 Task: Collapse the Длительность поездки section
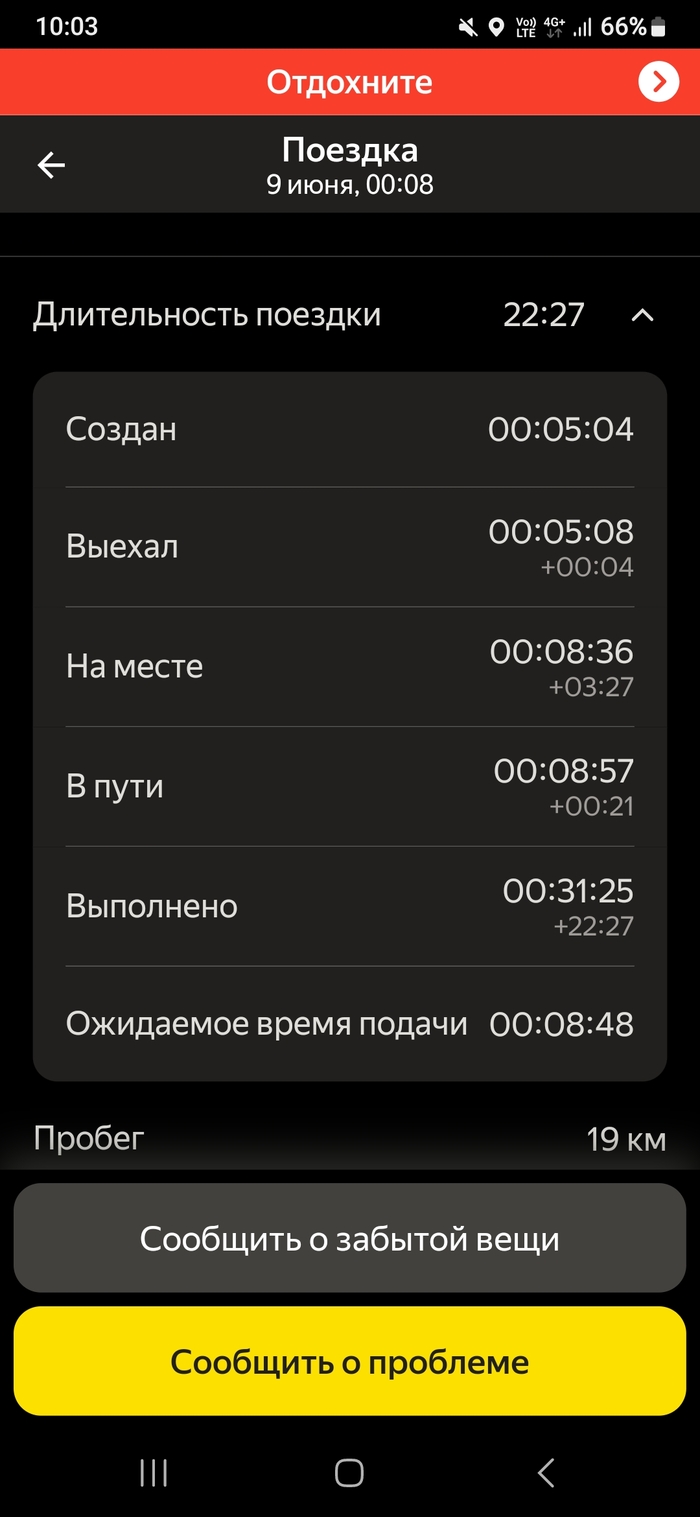pyautogui.click(x=643, y=316)
